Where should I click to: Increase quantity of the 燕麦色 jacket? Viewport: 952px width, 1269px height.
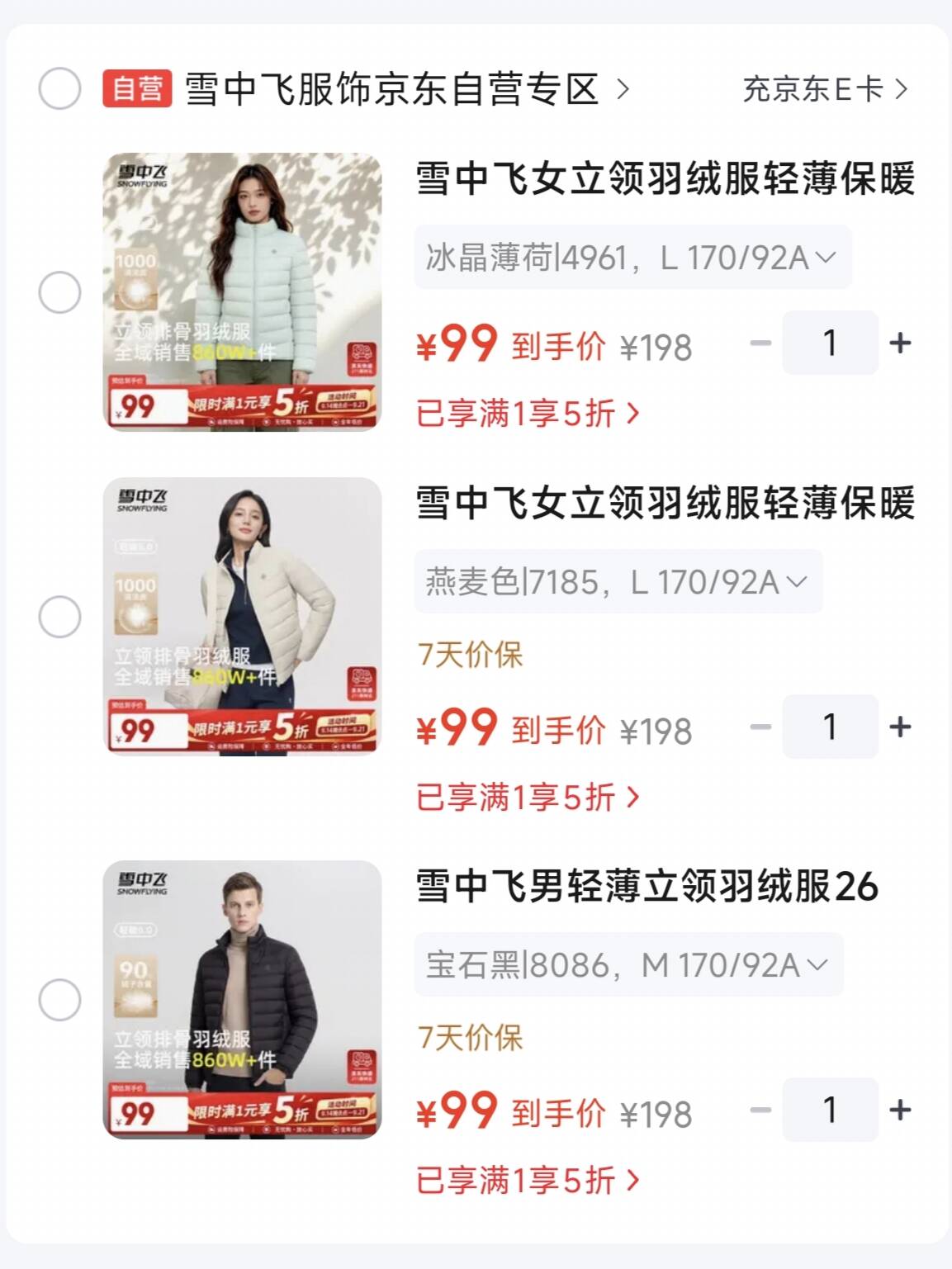(x=900, y=727)
